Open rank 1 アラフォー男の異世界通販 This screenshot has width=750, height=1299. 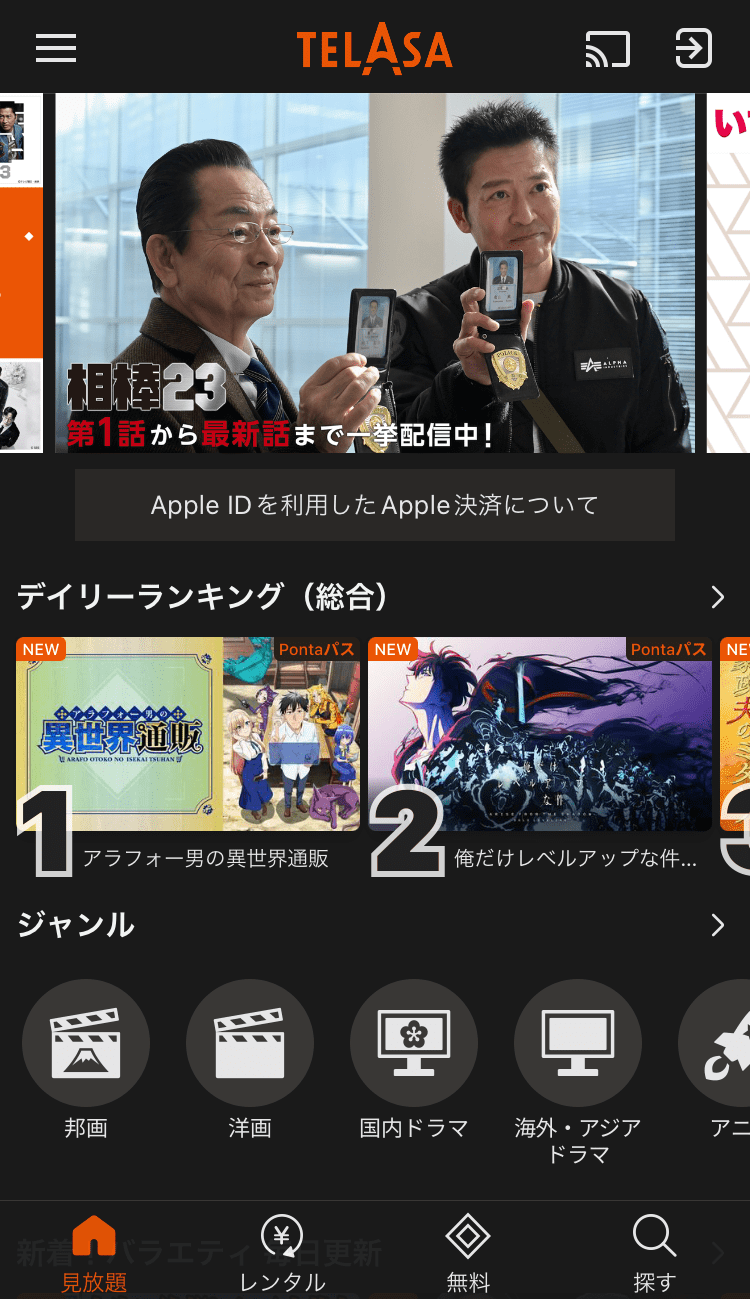click(x=188, y=735)
